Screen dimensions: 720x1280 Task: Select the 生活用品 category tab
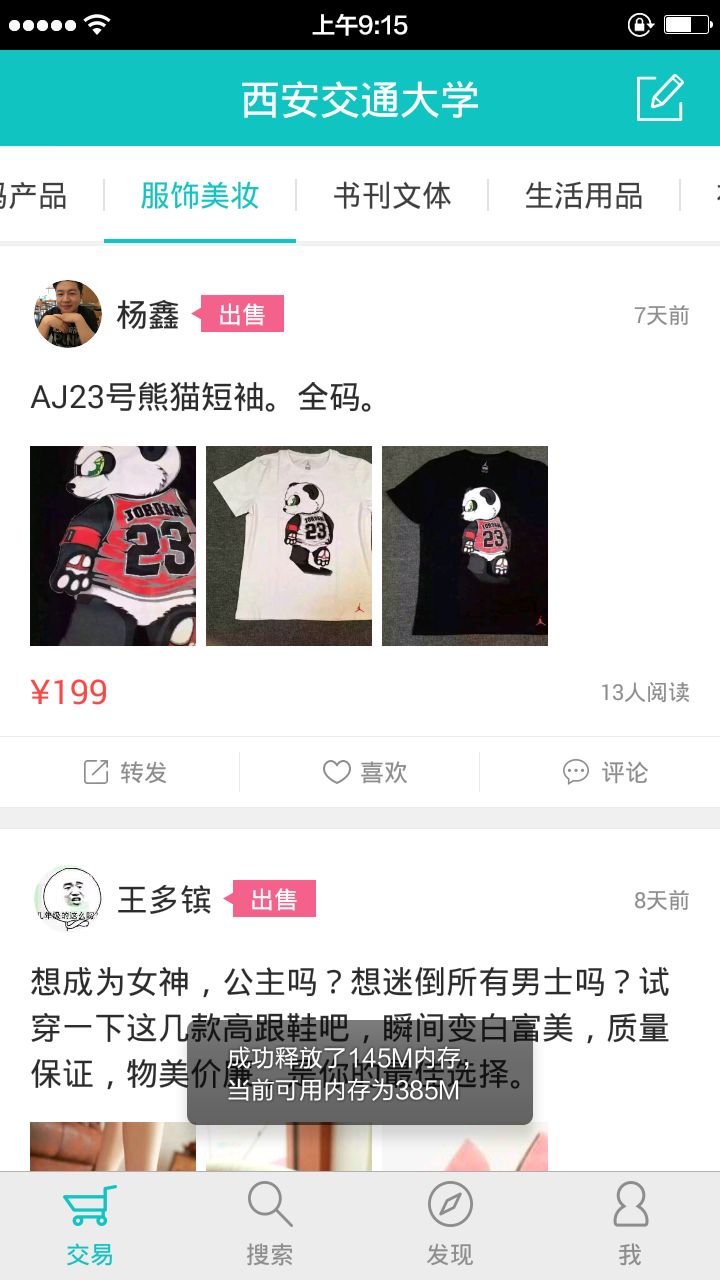[584, 196]
